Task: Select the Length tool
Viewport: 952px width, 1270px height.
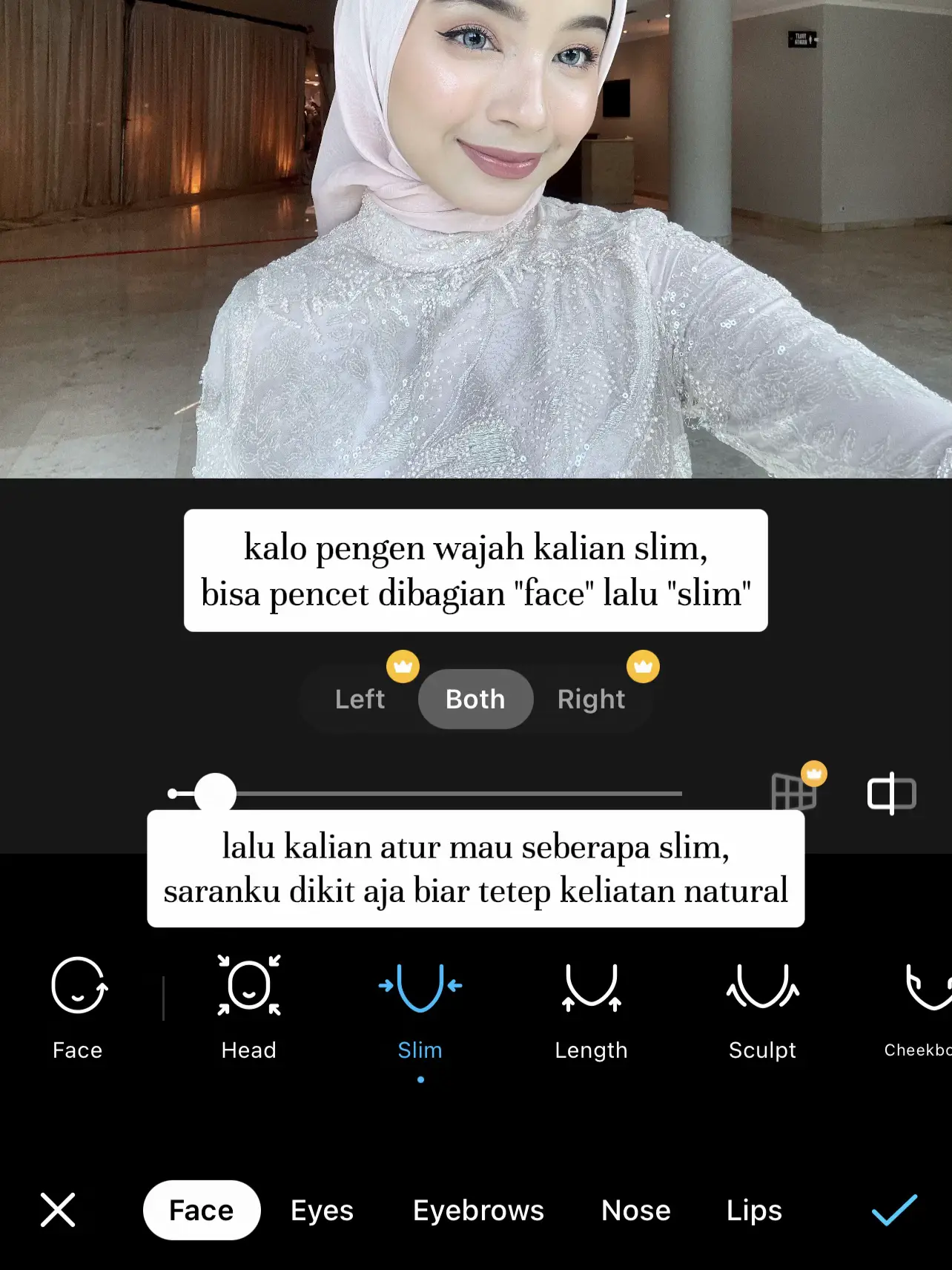Action: point(591,1007)
